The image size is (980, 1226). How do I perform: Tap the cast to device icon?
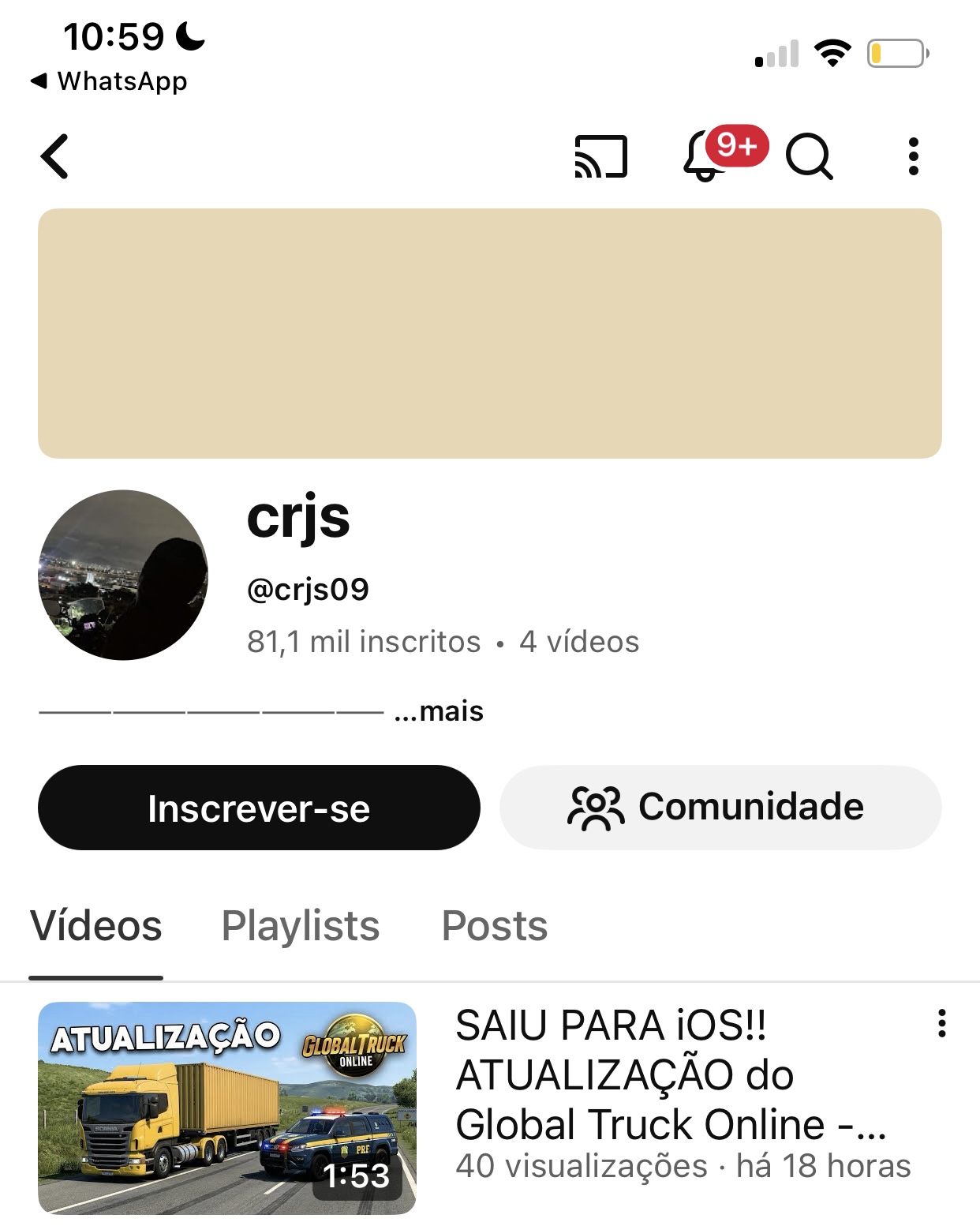(600, 156)
